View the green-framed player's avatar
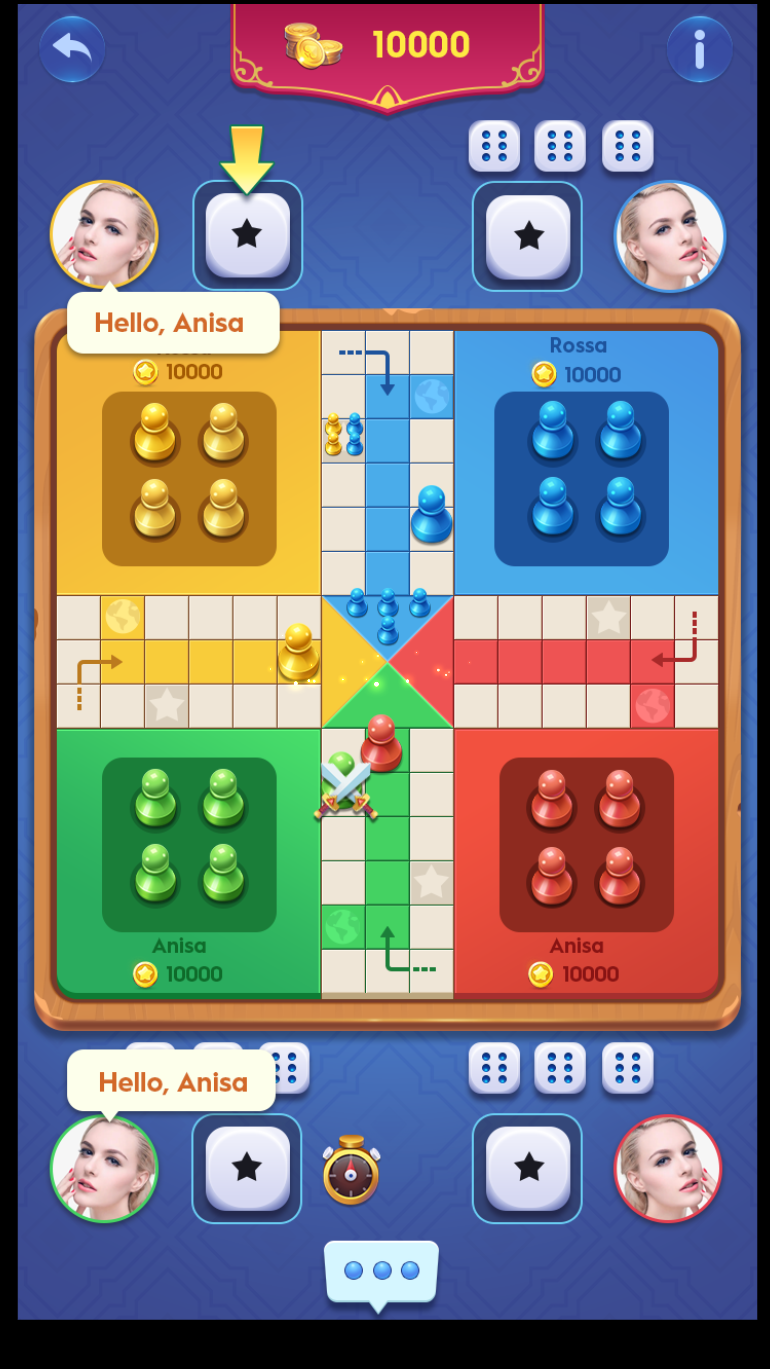This screenshot has height=1369, width=770. pos(104,1168)
